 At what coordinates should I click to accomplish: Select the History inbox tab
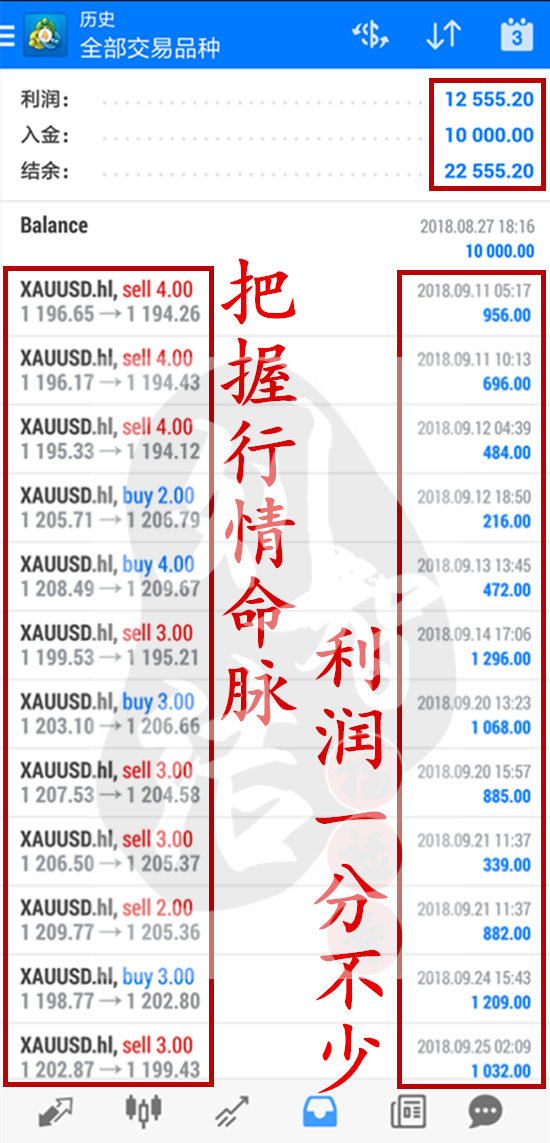[319, 1112]
